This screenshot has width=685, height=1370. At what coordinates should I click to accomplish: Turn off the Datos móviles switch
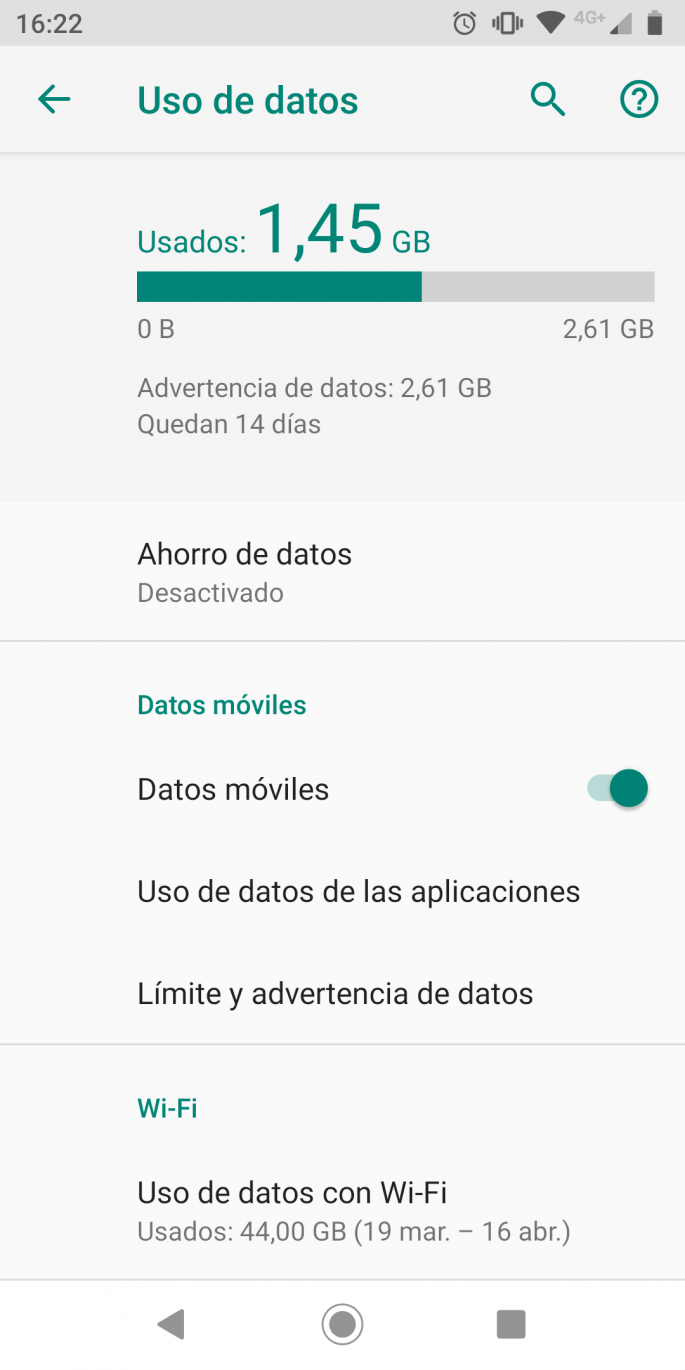pyautogui.click(x=618, y=789)
